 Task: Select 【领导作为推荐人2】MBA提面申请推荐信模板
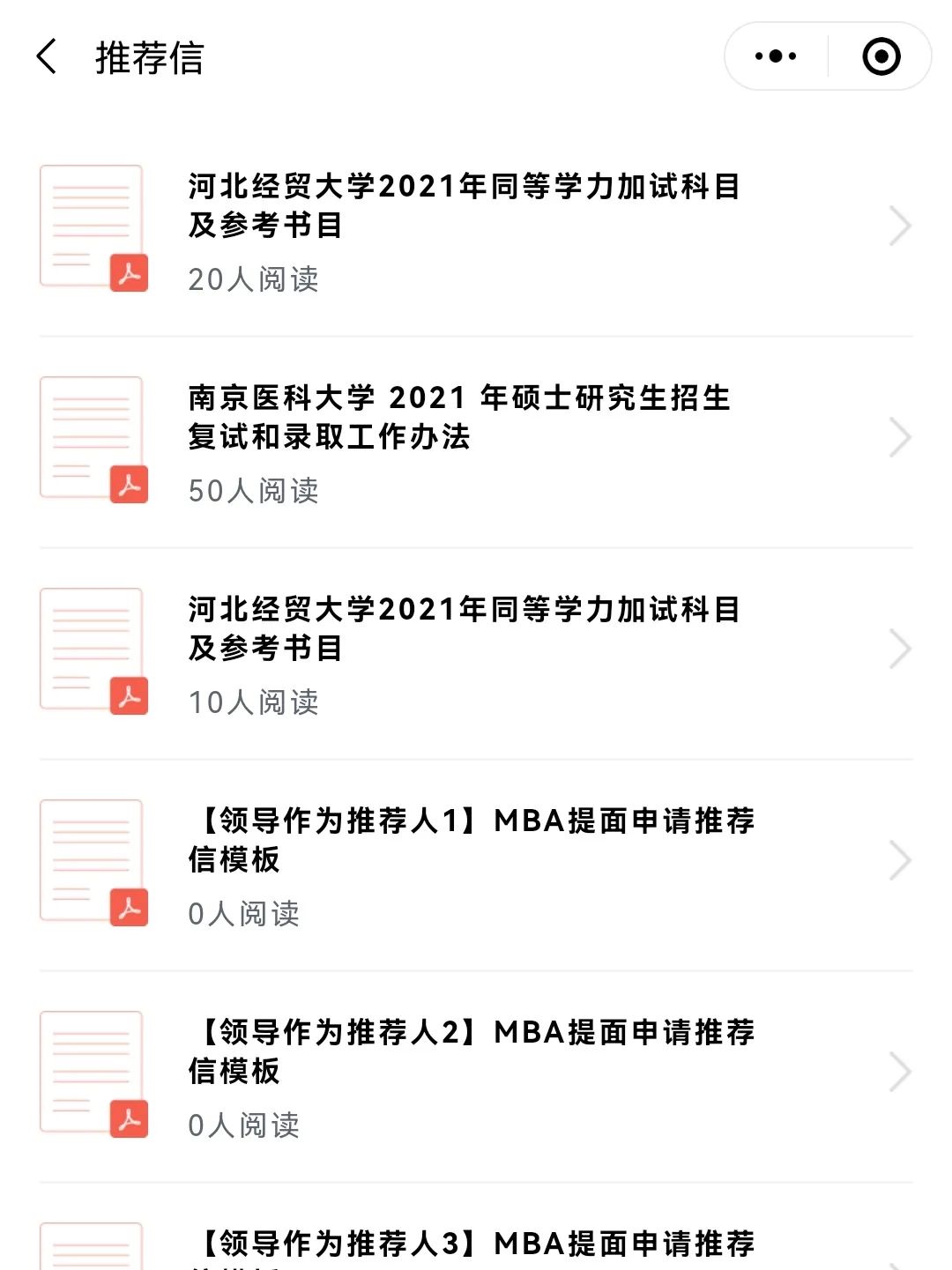[x=472, y=1073]
